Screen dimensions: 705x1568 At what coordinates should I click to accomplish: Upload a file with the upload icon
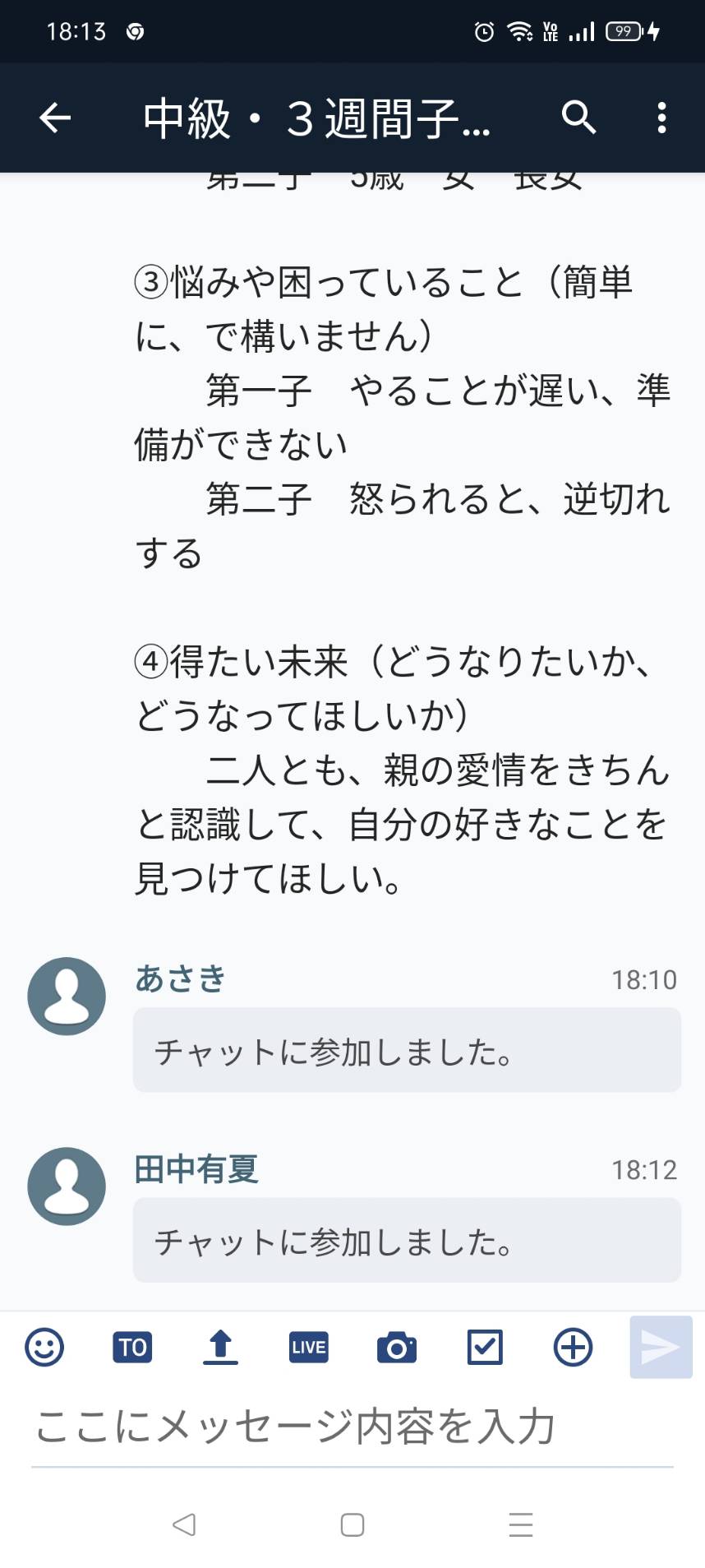220,1347
